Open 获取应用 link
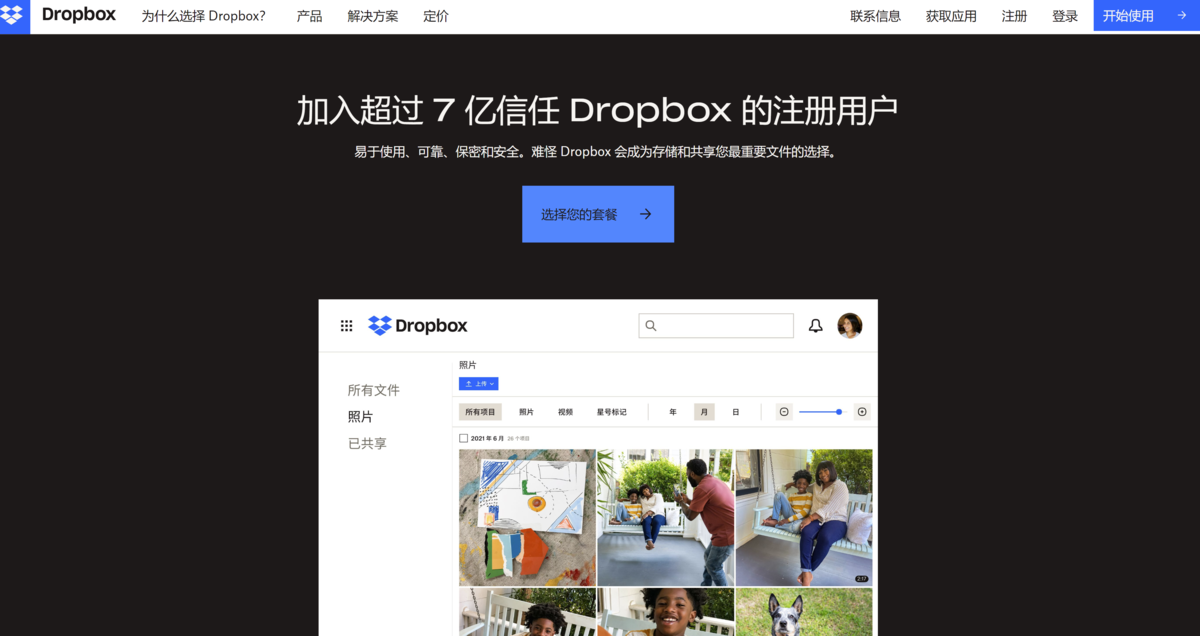 point(951,16)
